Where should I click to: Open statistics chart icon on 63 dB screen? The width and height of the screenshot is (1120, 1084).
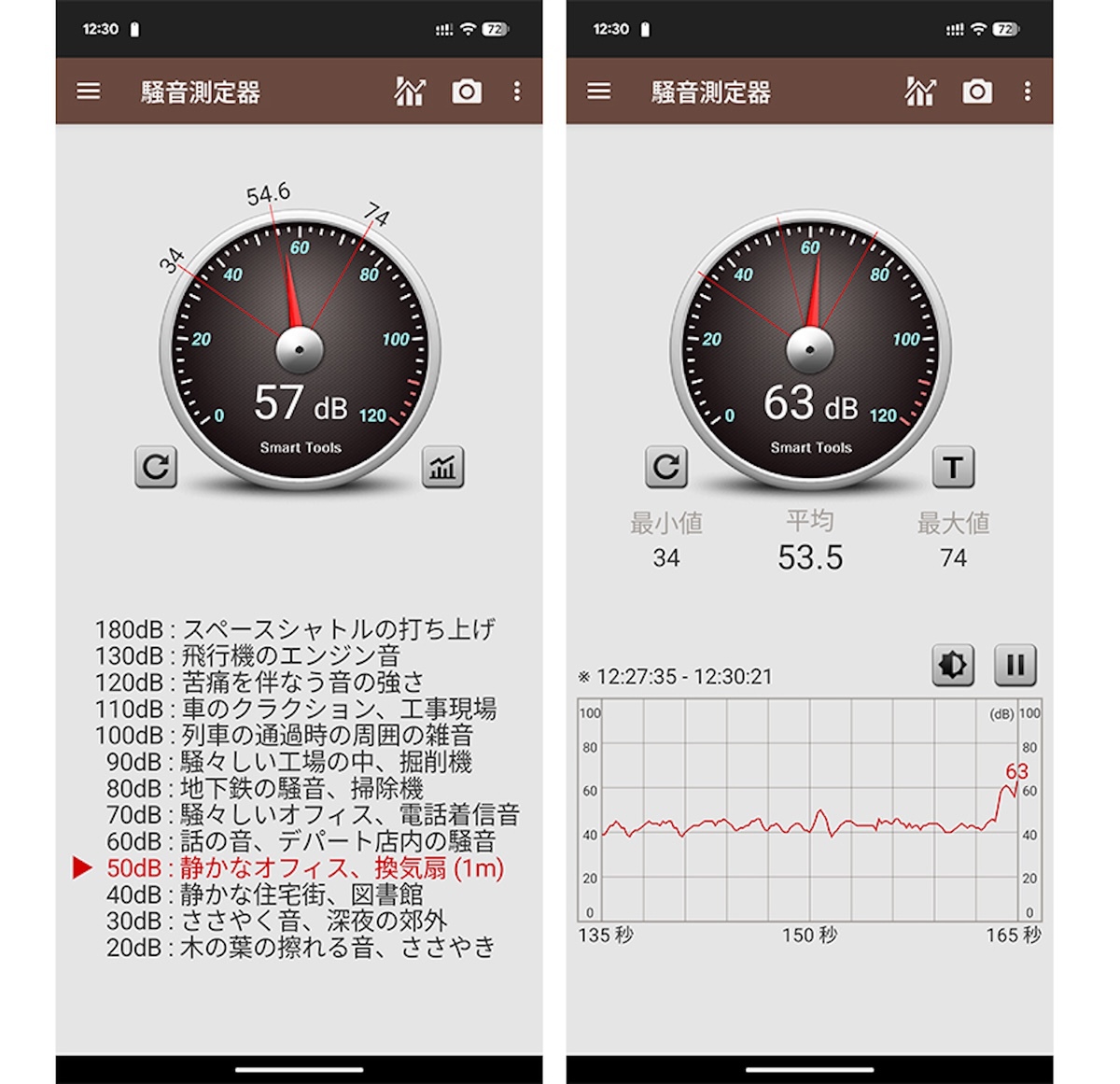[920, 92]
